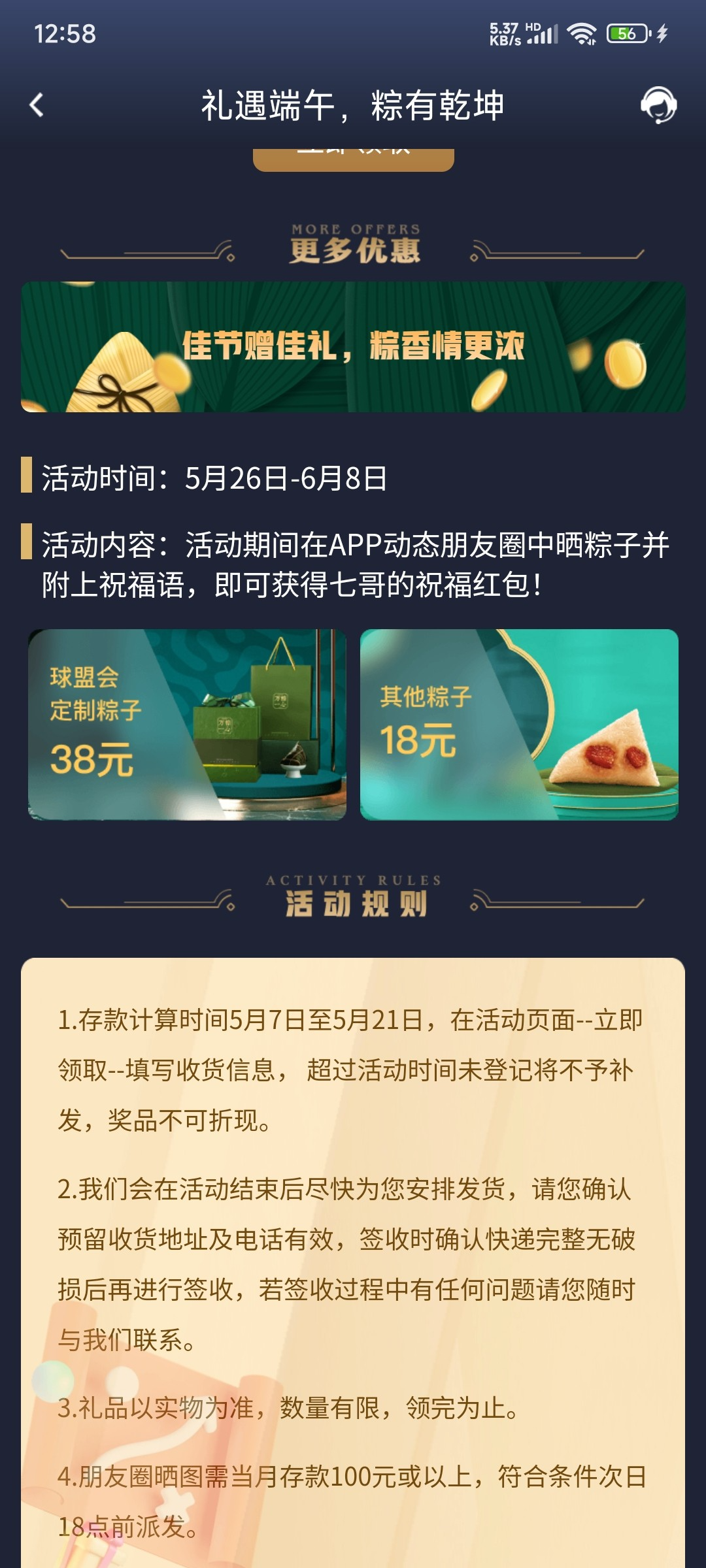The image size is (706, 1568).
Task: Go back from the promotion page
Action: pyautogui.click(x=37, y=105)
